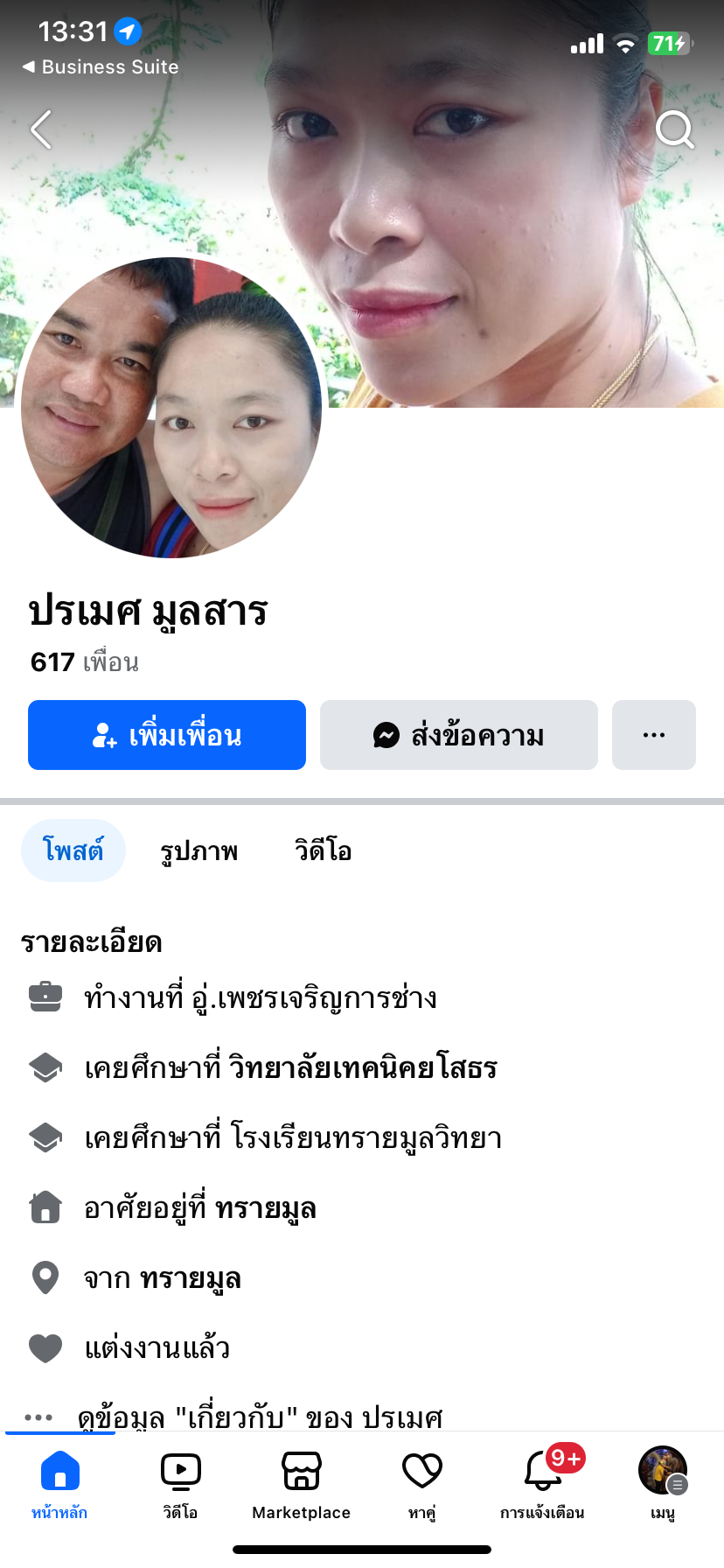724x1568 pixels.
Task: Go back using the top-left arrow
Action: point(41,129)
